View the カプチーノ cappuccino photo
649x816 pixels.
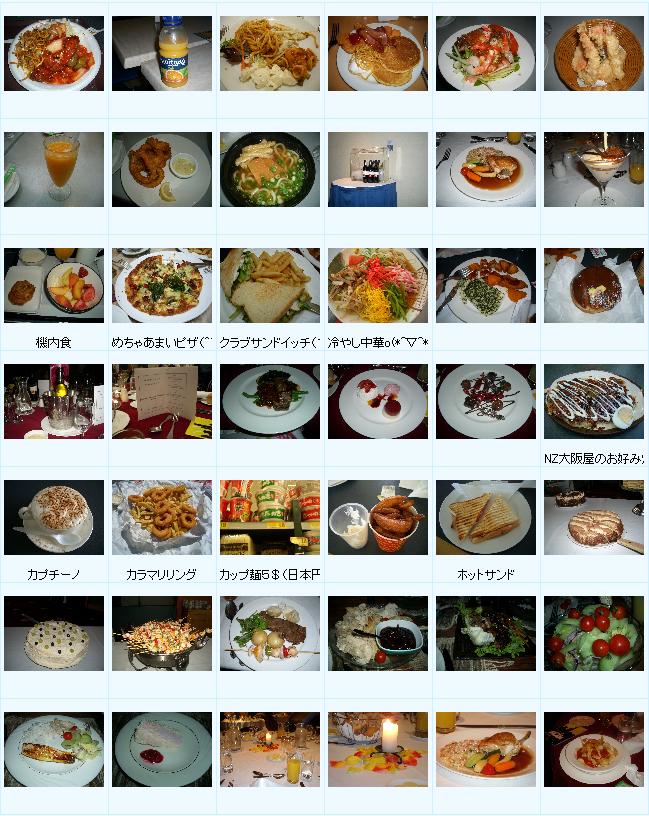point(54,518)
